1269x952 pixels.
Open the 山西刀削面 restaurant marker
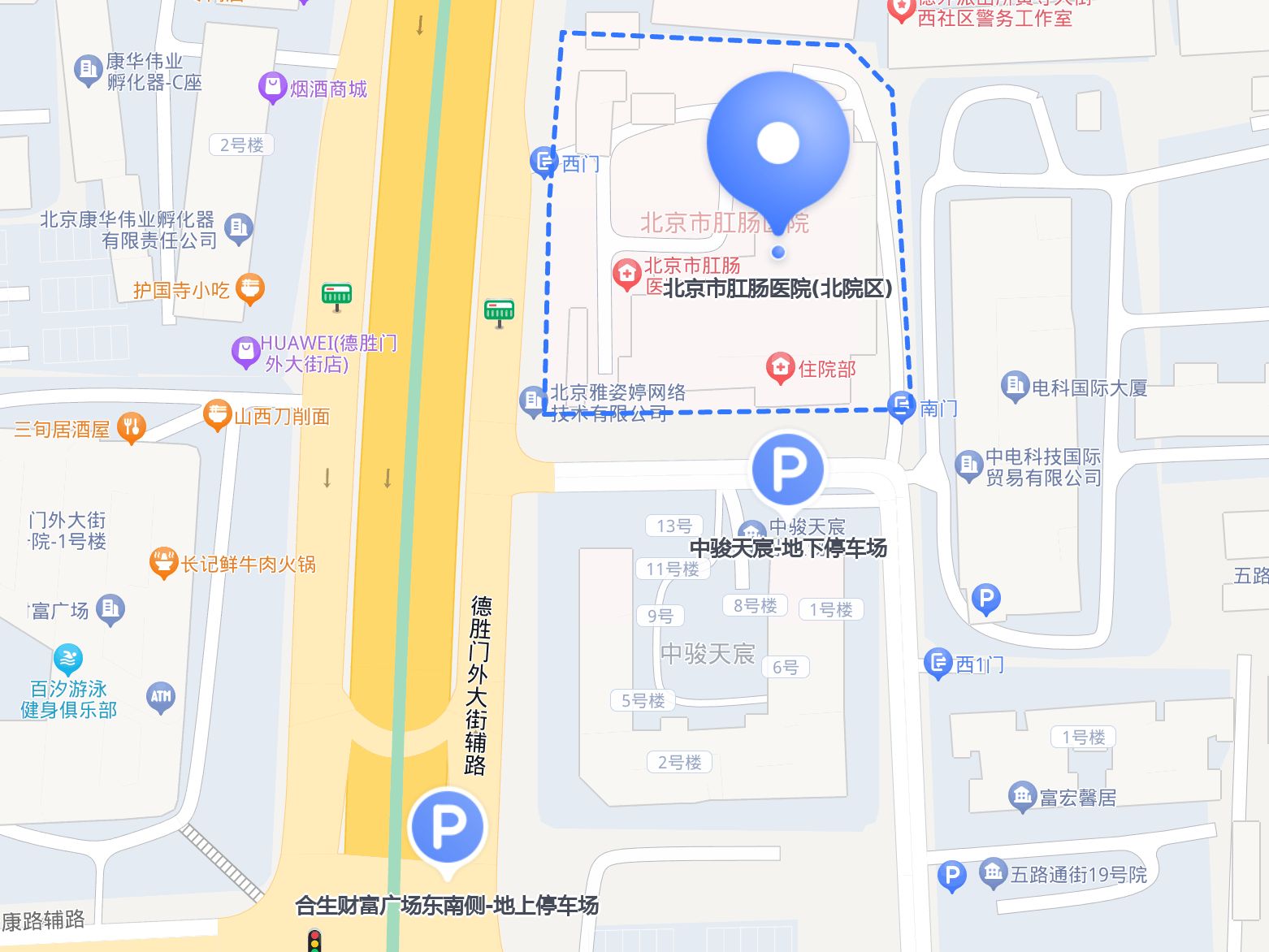point(217,416)
